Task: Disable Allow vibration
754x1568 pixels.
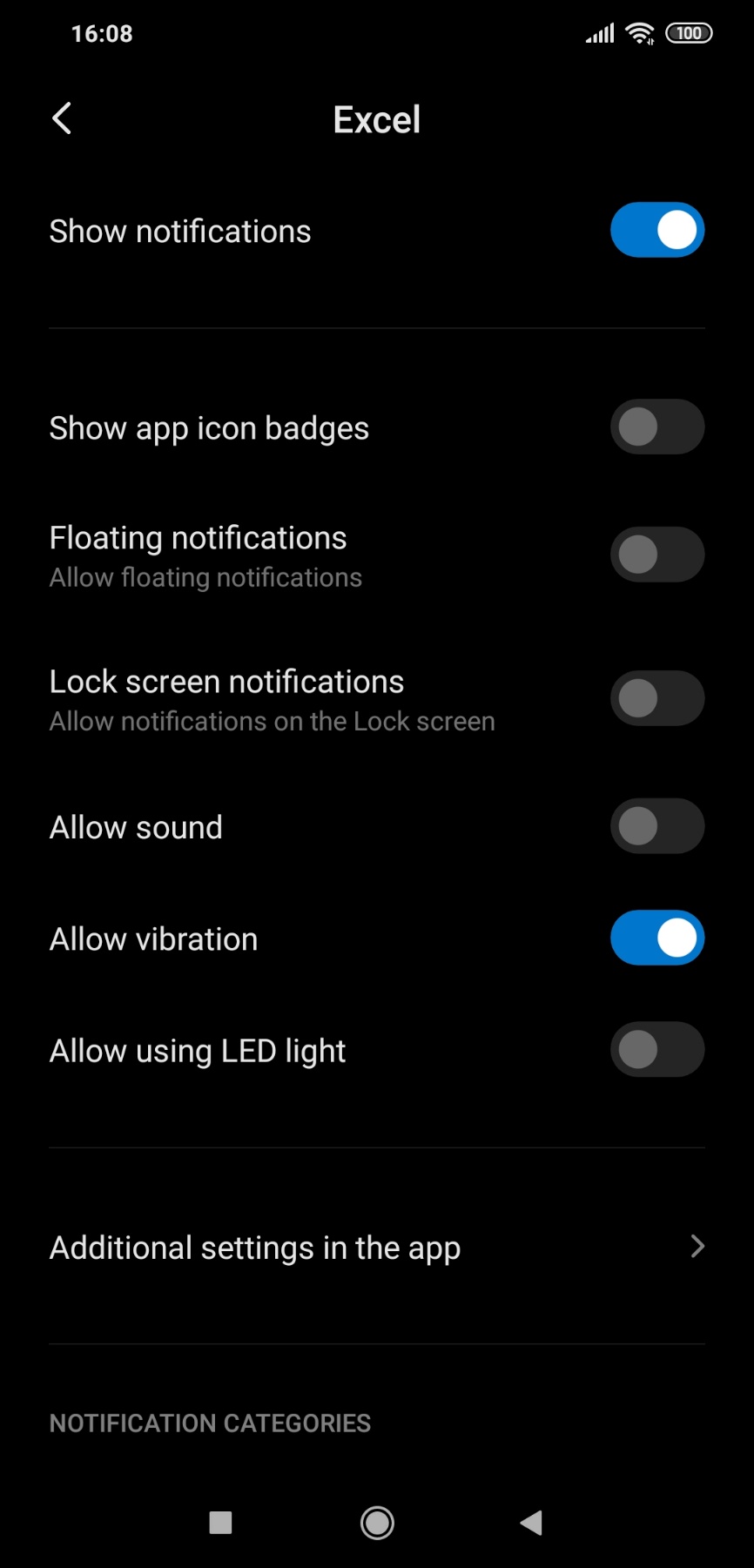Action: click(656, 939)
